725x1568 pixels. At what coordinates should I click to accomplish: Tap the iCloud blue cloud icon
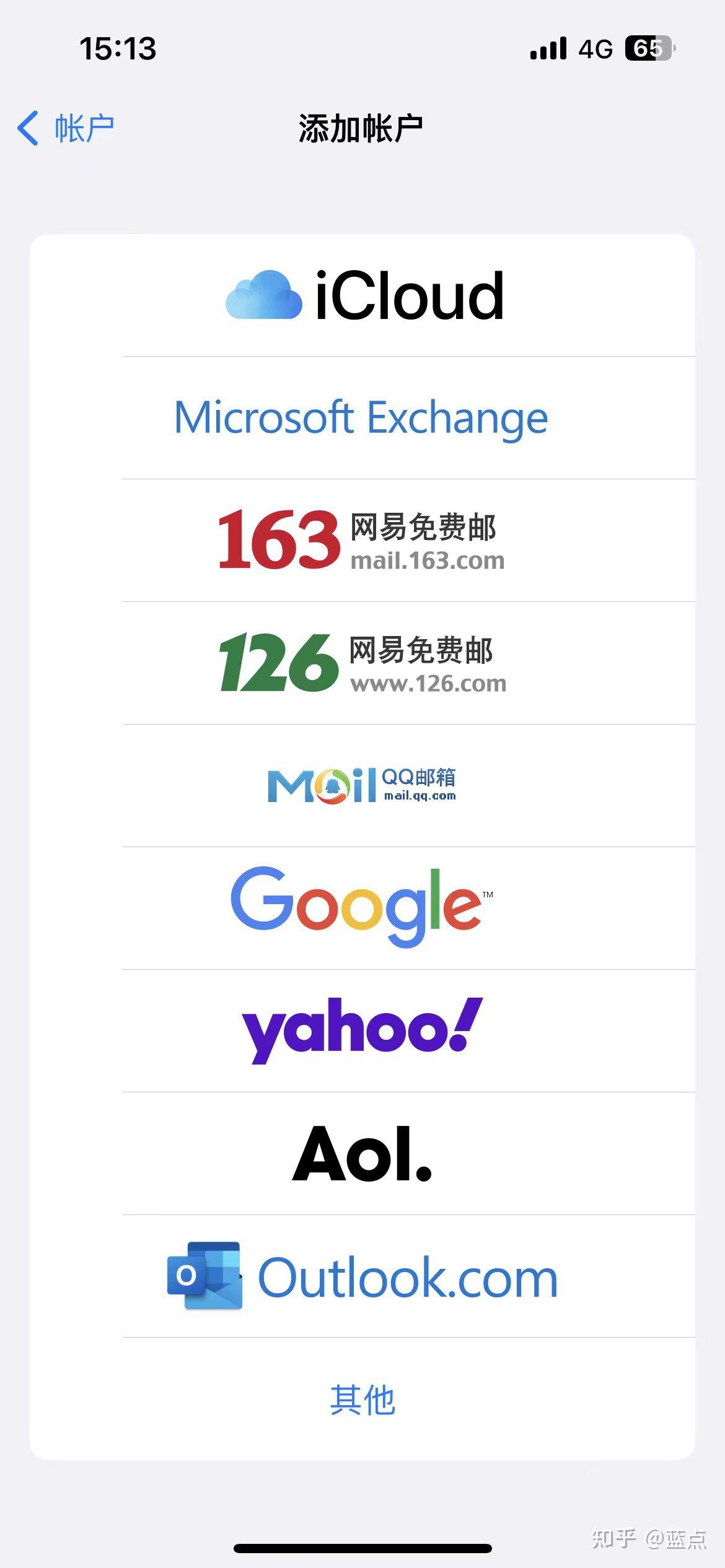(265, 295)
